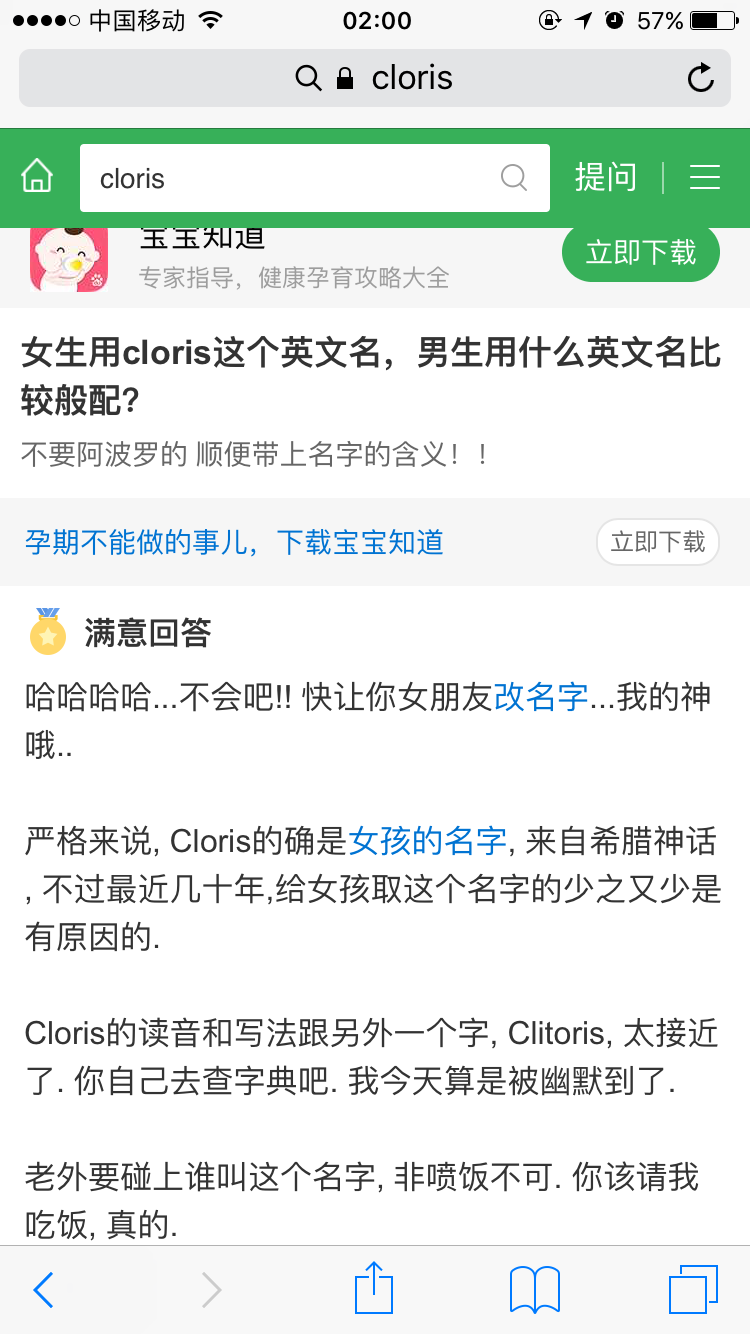Open the hamburger menu in the green header

pos(705,176)
